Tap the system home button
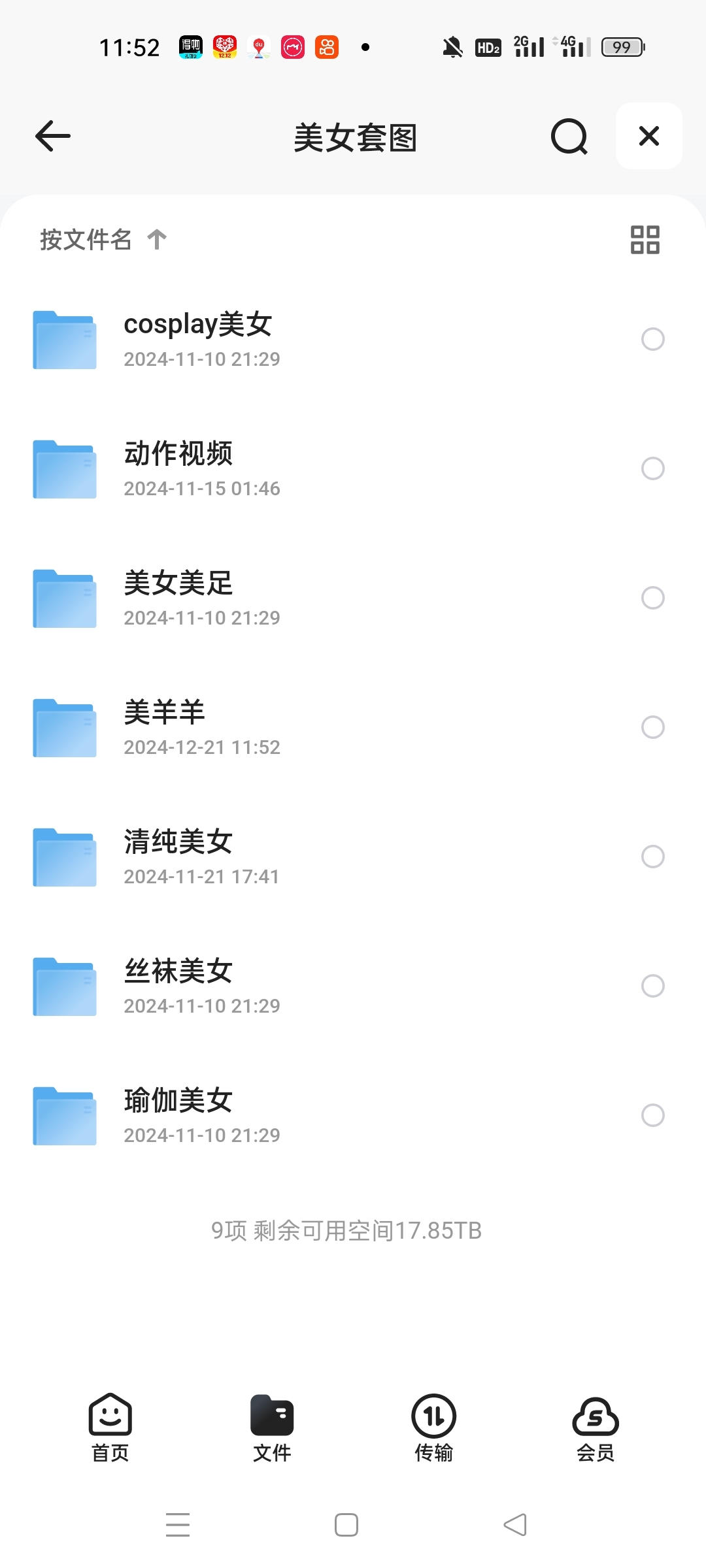The height and width of the screenshot is (1568, 706). [346, 1525]
